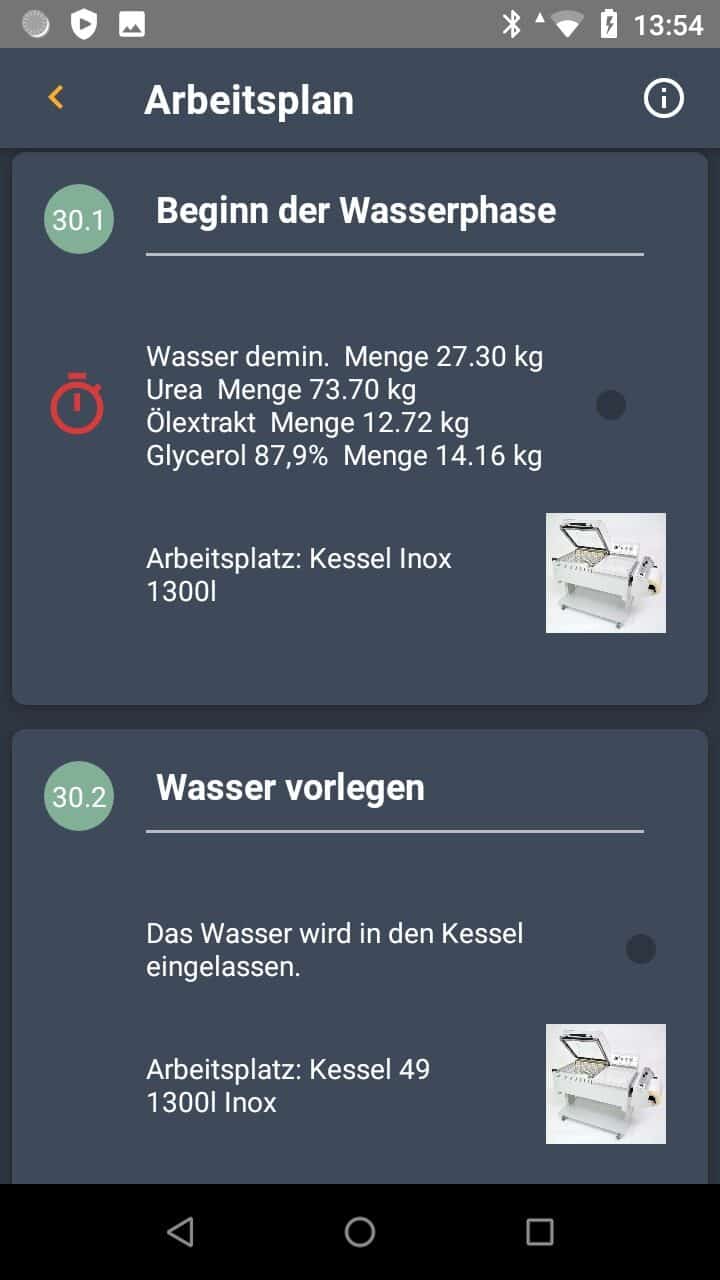Image resolution: width=720 pixels, height=1280 pixels.
Task: View the Kessel 49 1300l Inox image
Action: [x=606, y=1084]
